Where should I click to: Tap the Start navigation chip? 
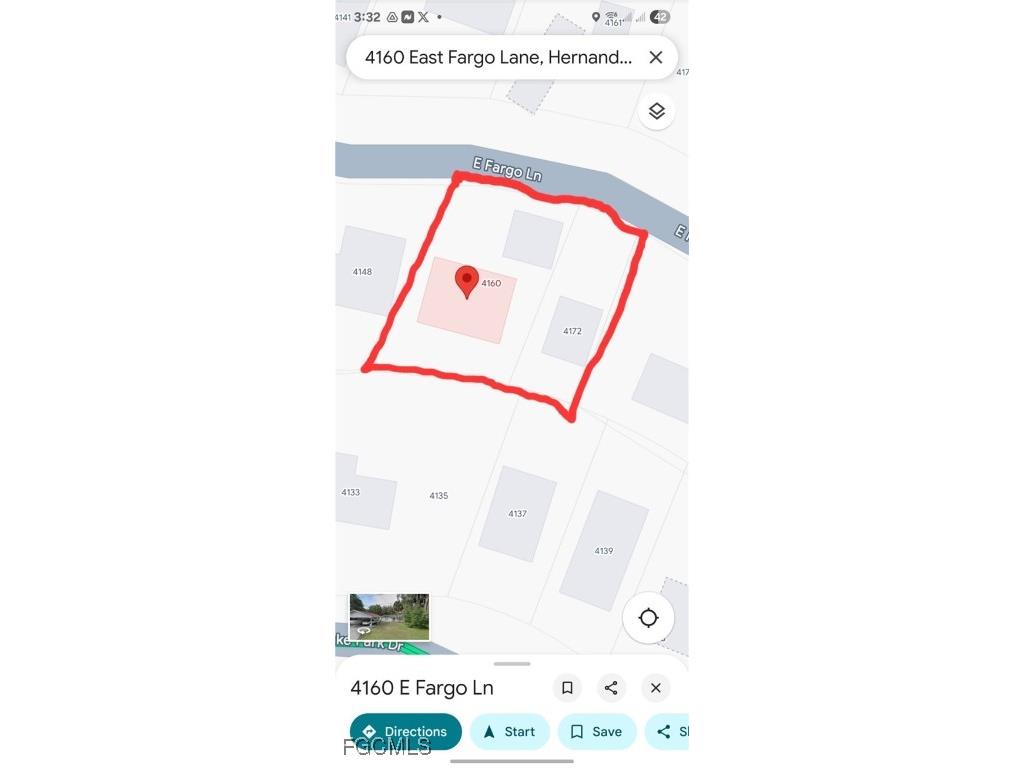point(509,731)
